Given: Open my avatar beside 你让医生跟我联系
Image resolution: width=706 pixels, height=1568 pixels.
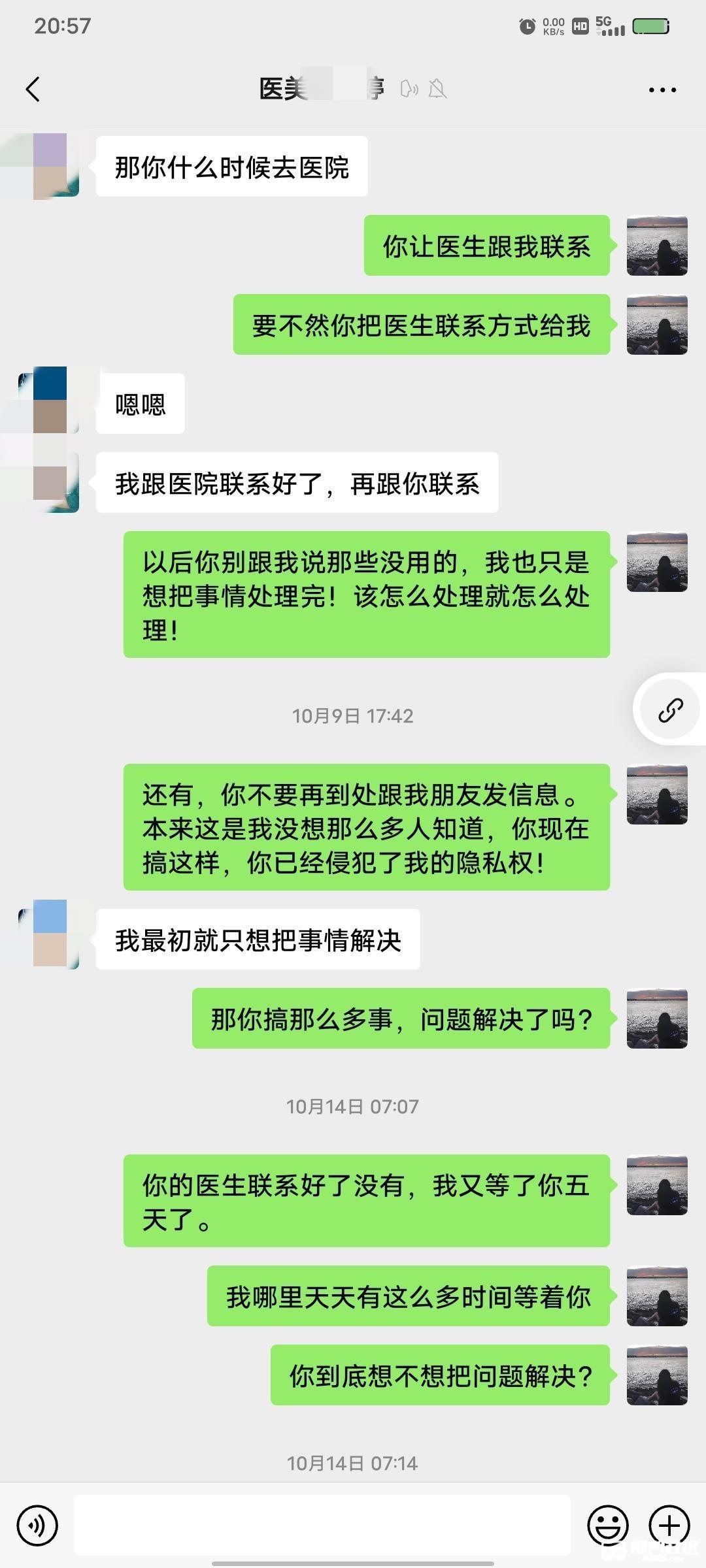Looking at the screenshot, I should (x=656, y=246).
